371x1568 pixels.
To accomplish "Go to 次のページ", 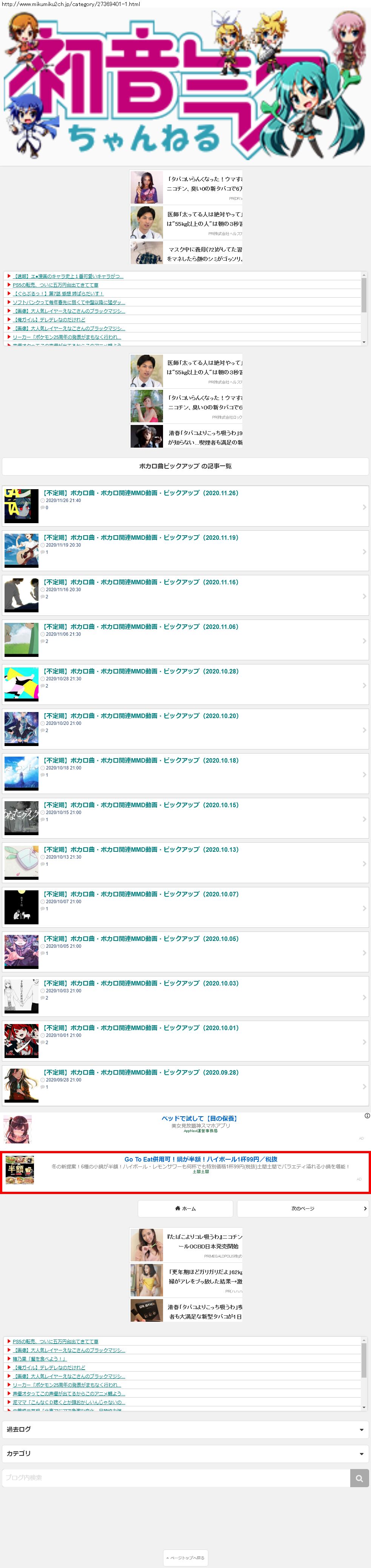I will (x=302, y=1208).
